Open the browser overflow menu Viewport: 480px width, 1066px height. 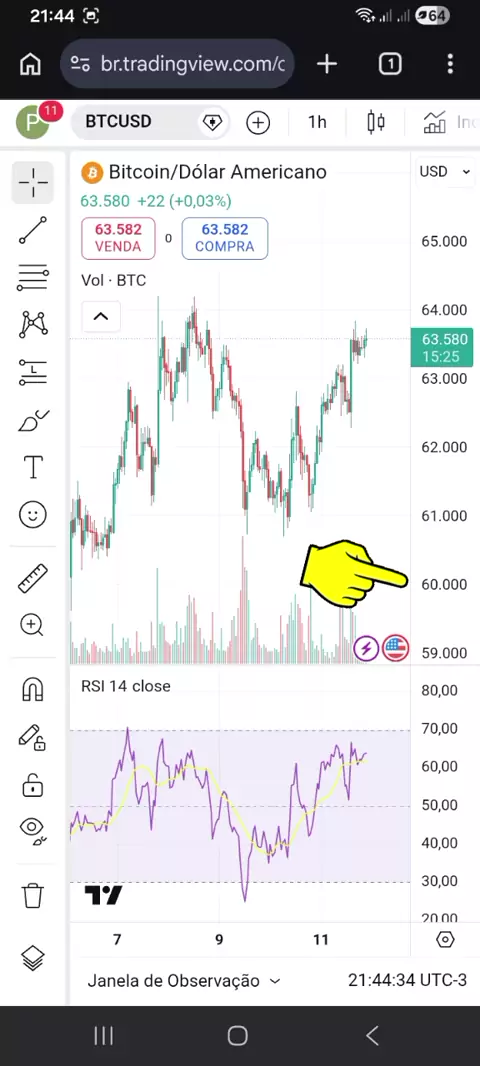click(450, 64)
